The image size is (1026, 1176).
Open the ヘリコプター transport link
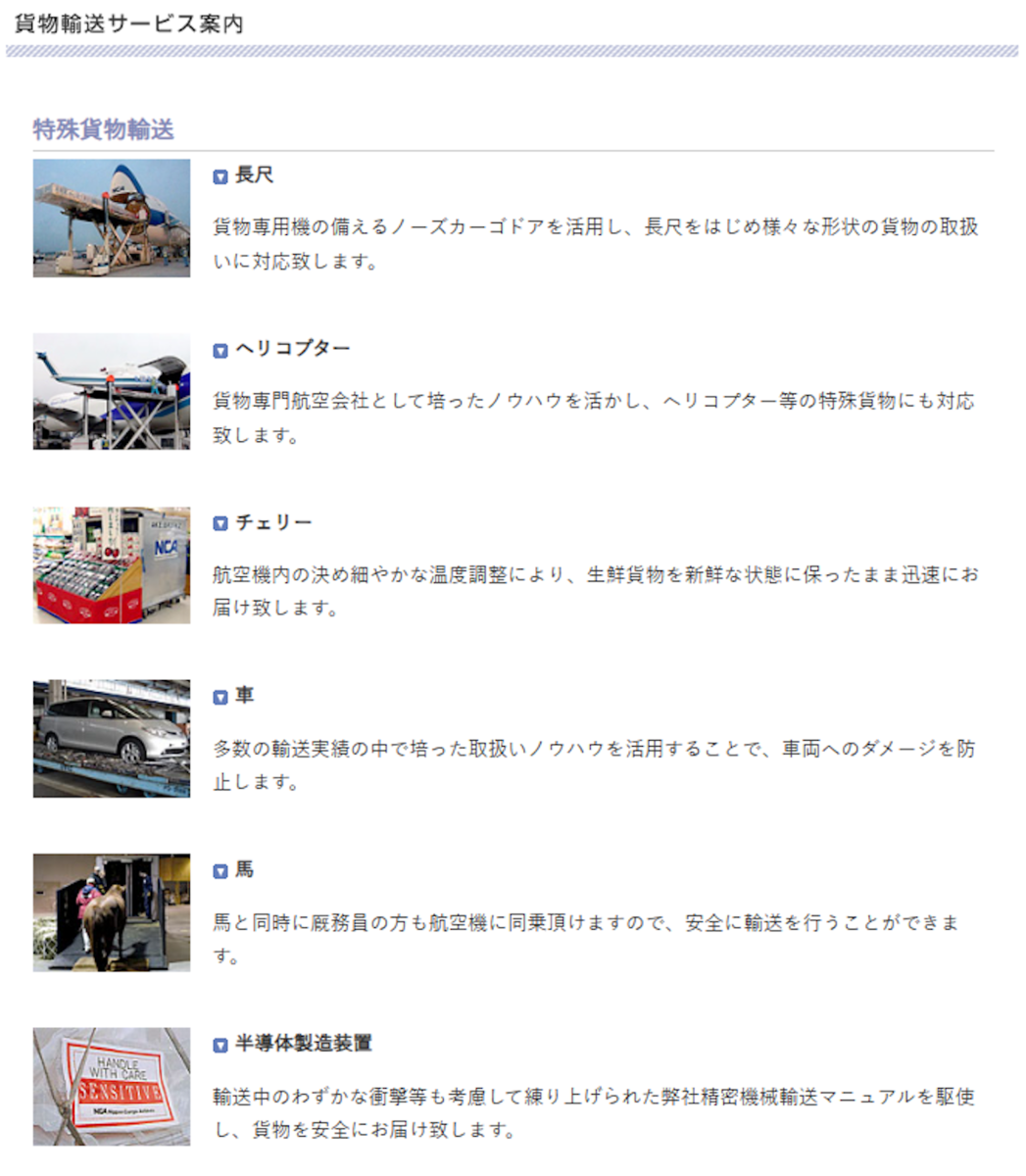point(292,350)
